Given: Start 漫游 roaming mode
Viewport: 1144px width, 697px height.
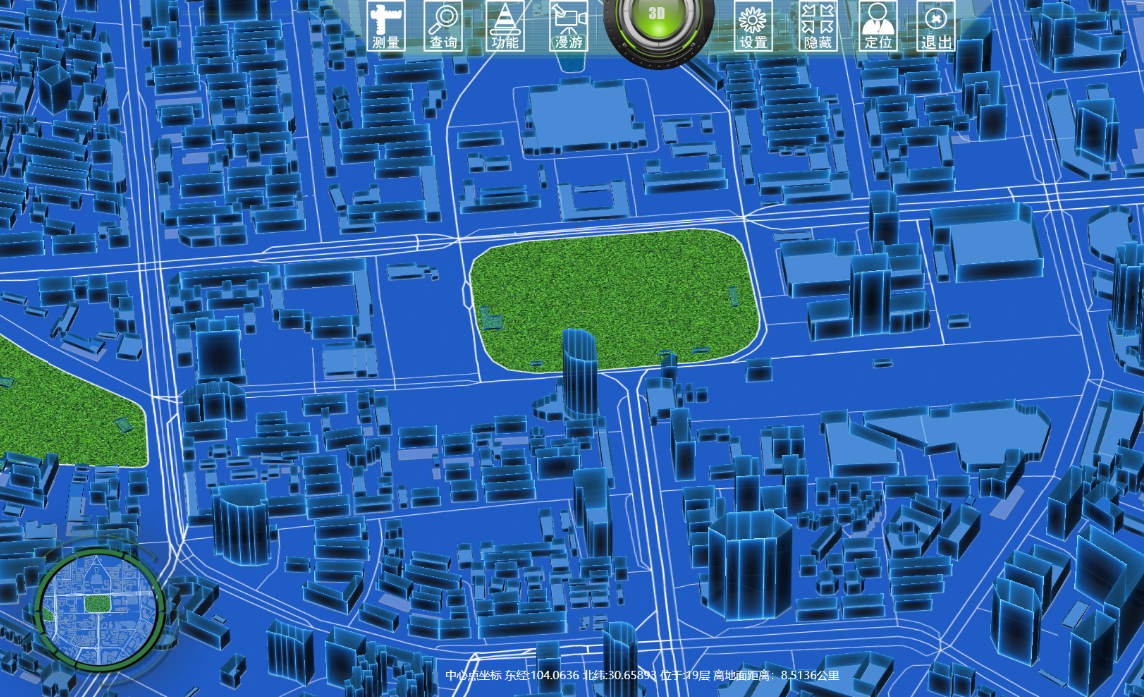Looking at the screenshot, I should (x=568, y=25).
